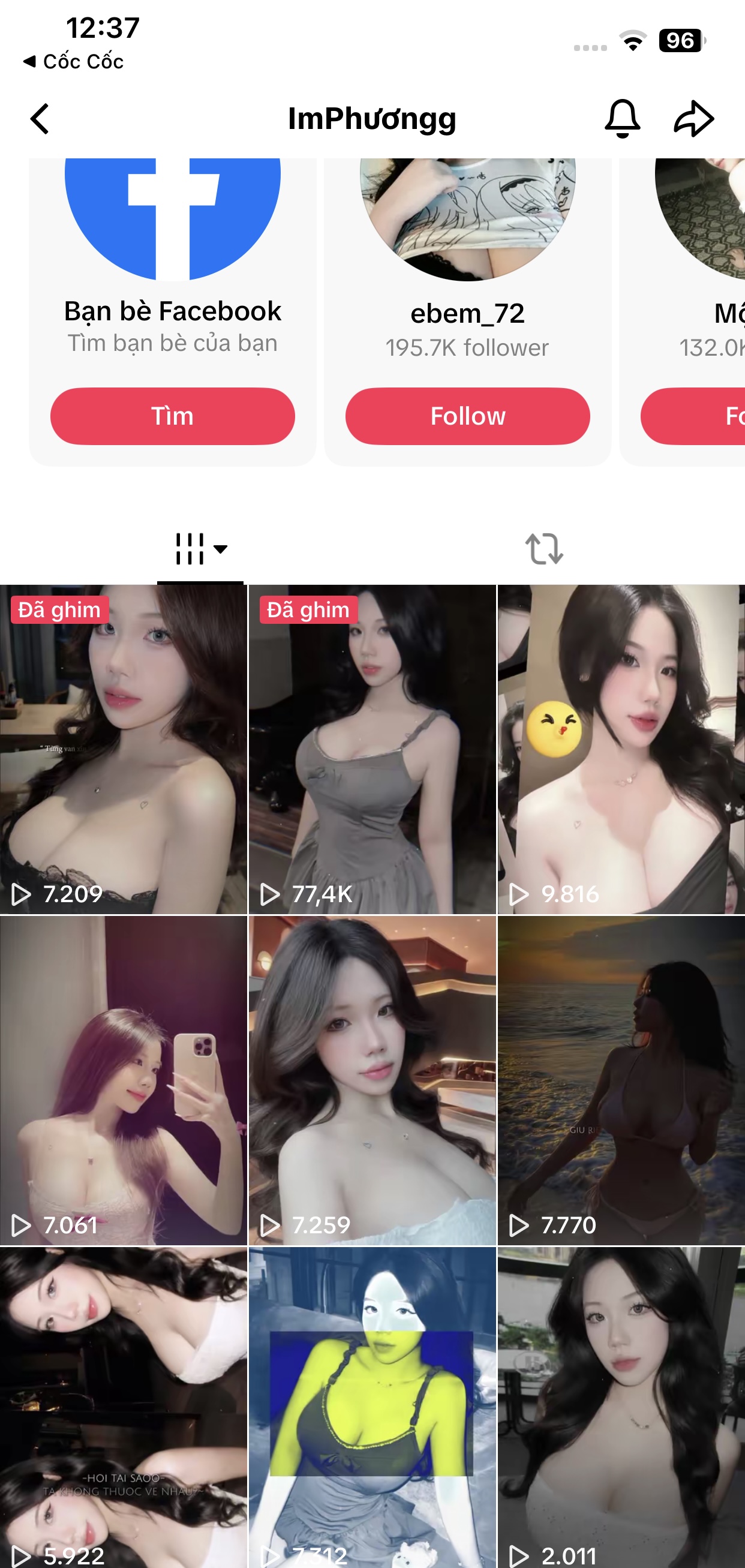Viewport: 745px width, 1568px height.
Task: Open video with 9.816 views
Action: click(x=621, y=749)
